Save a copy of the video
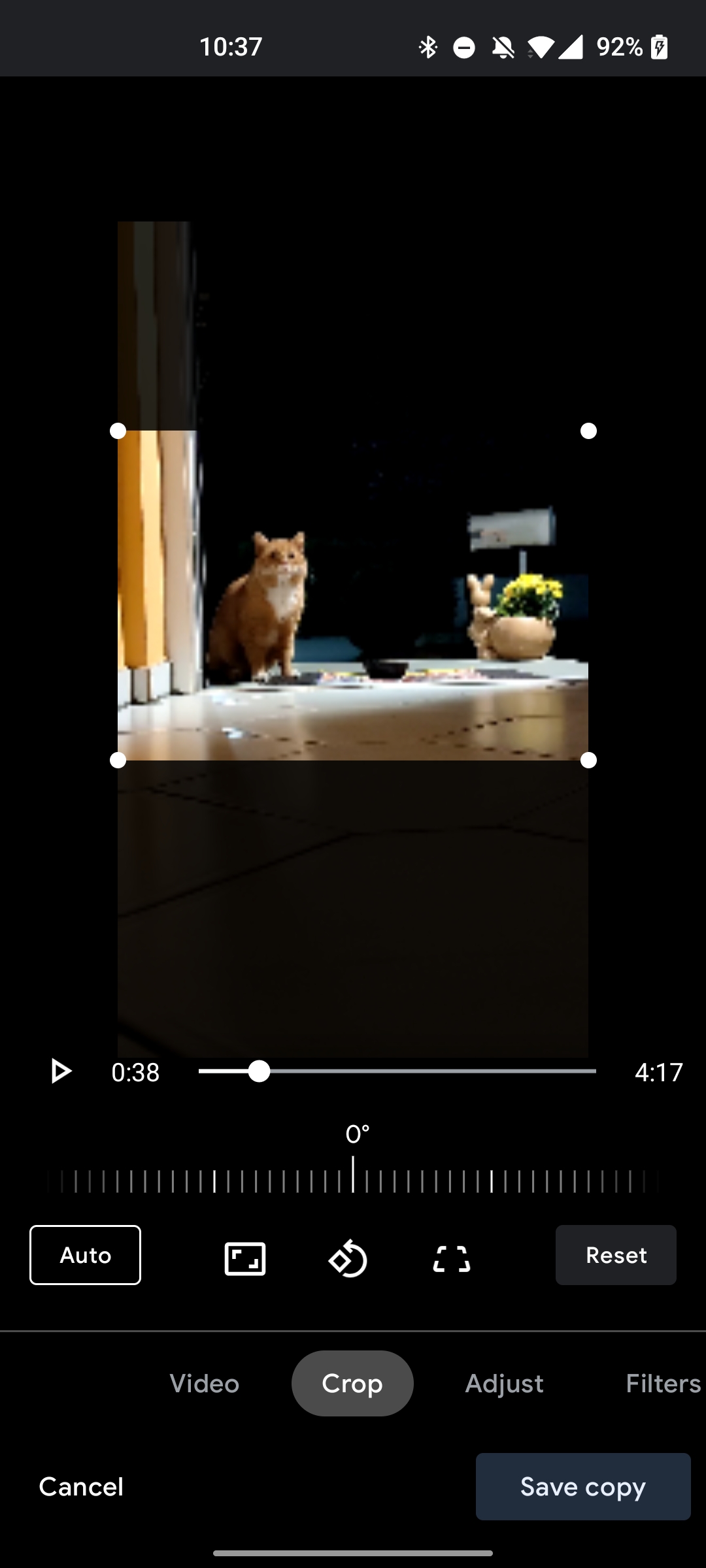The height and width of the screenshot is (1568, 706). pyautogui.click(x=583, y=1486)
